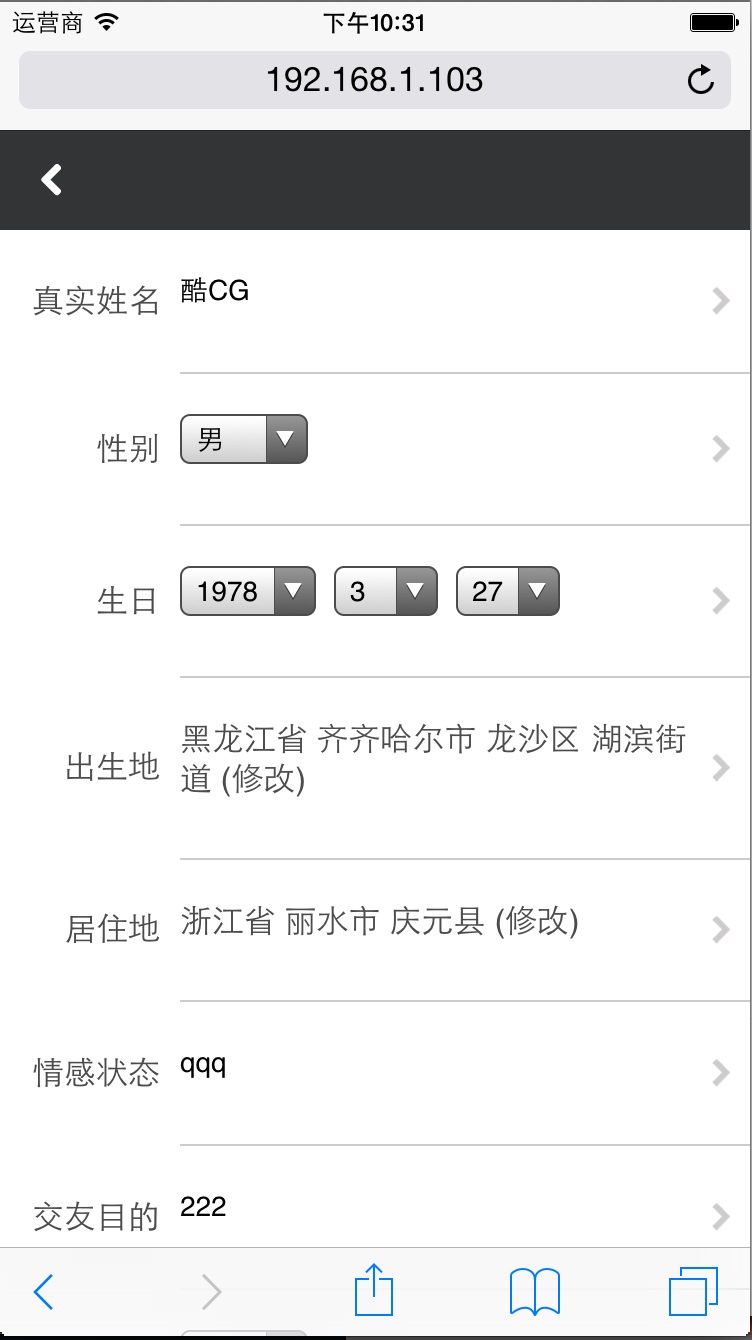Edit the 真实姓名 field

pos(440,299)
